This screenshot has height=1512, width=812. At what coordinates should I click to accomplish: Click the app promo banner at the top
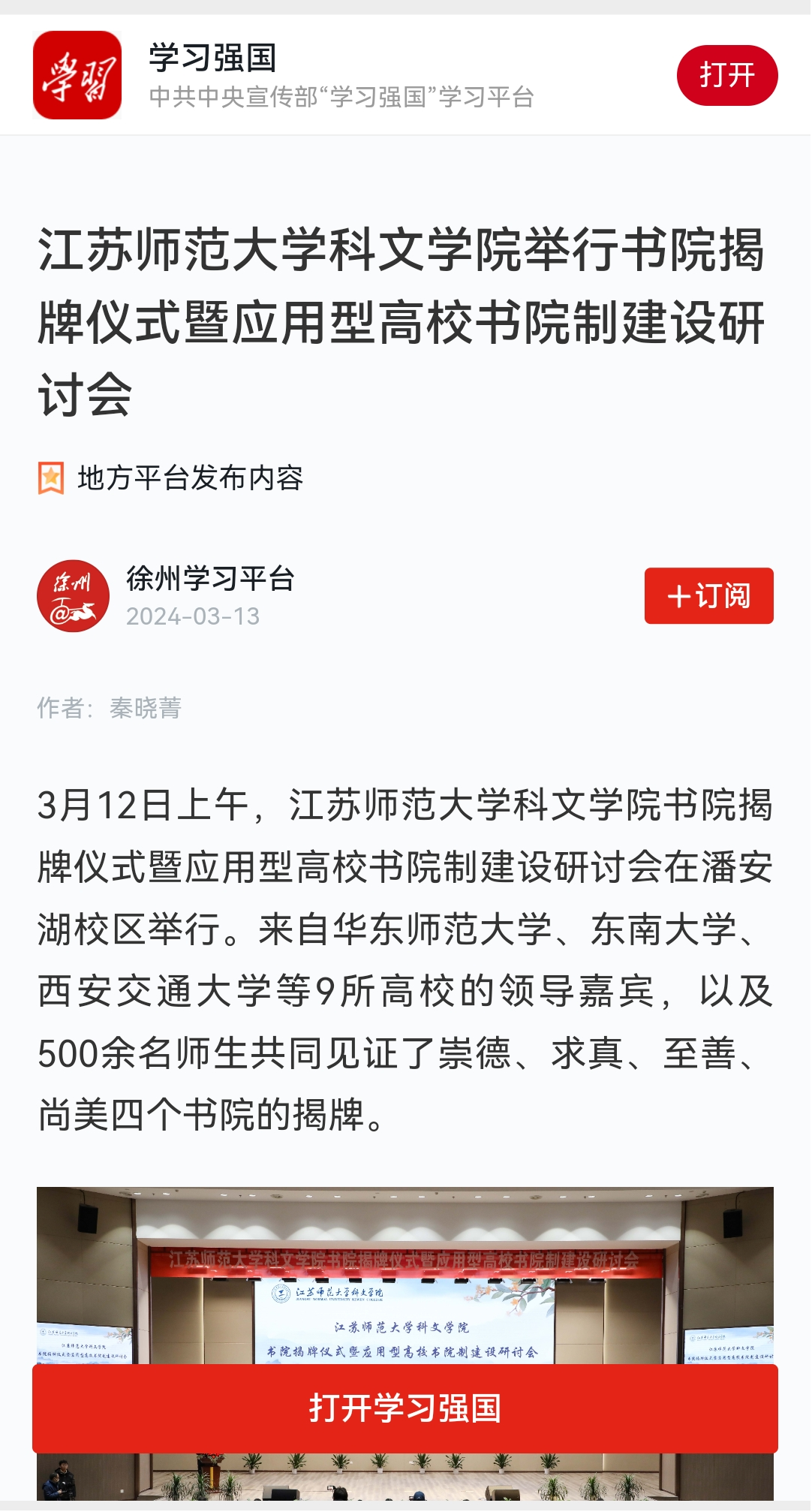(x=406, y=74)
